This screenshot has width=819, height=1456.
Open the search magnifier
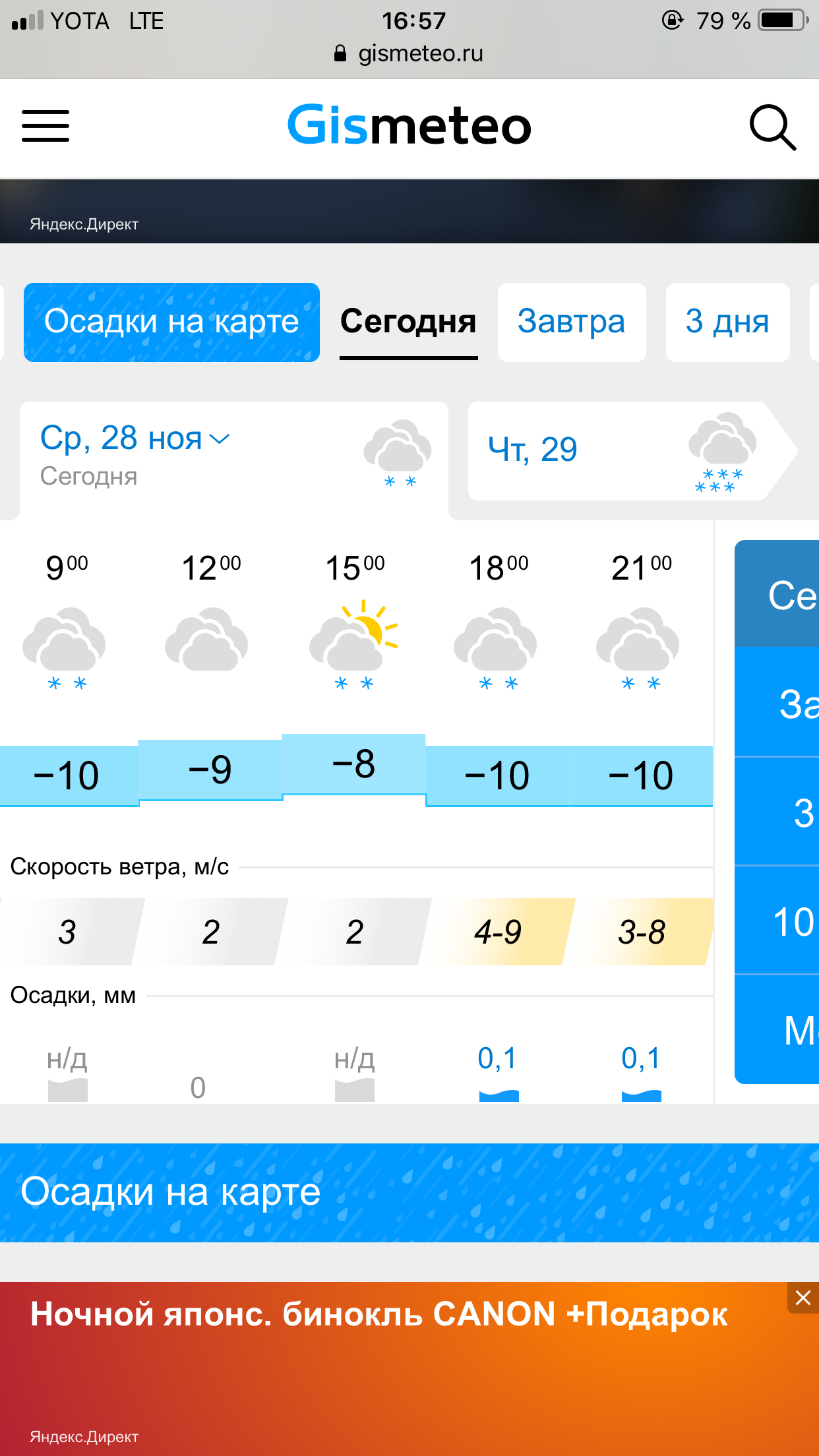click(772, 127)
